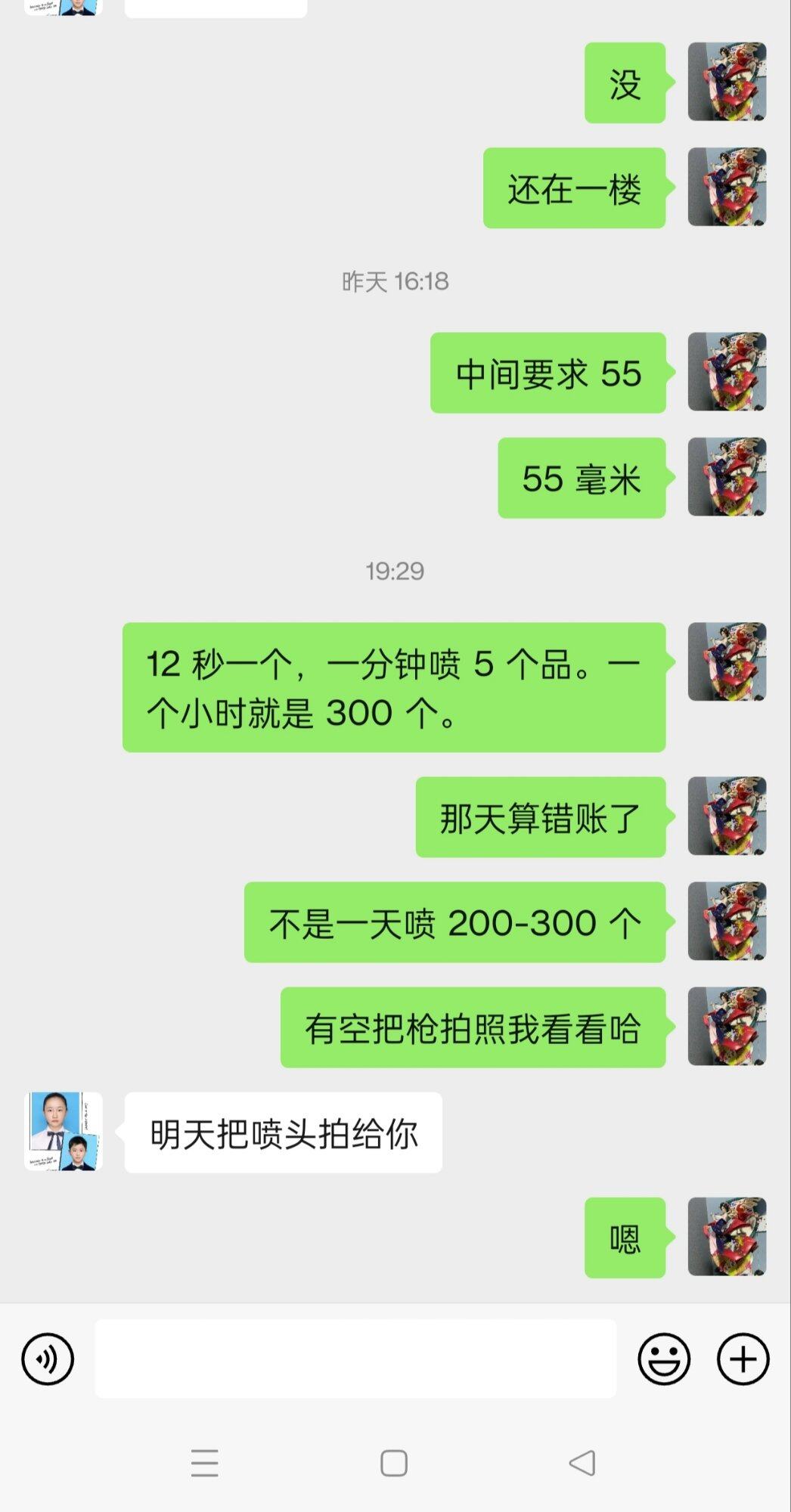Focus the message text field
791x1512 pixels.
pos(355,1359)
